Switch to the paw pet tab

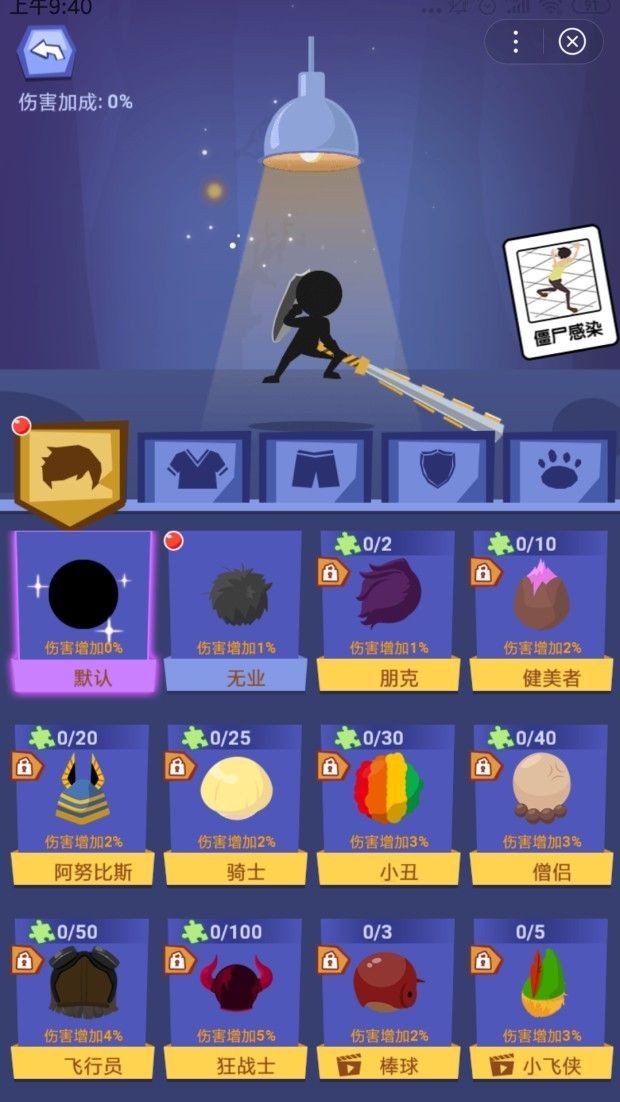tap(560, 467)
